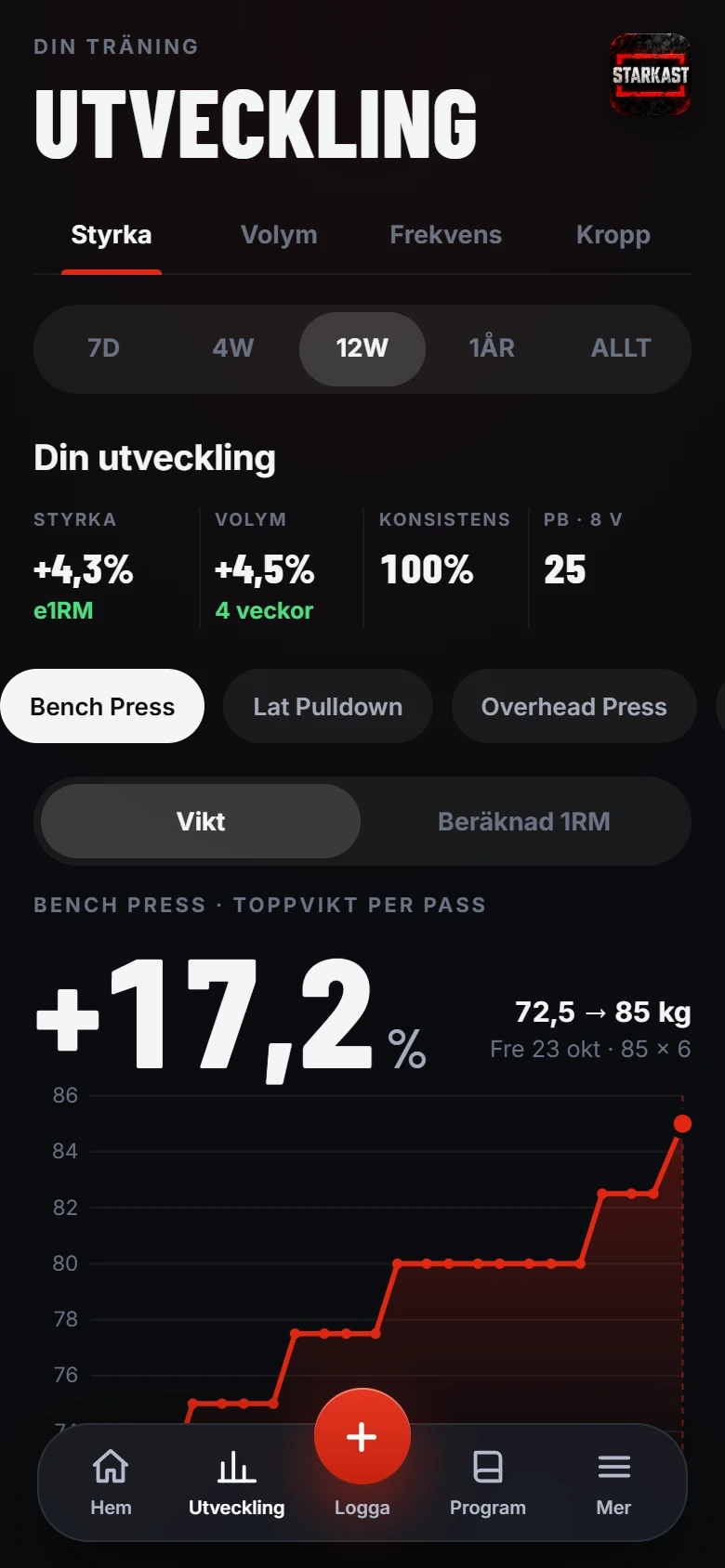Choose the Overhead Press chip
The width and height of the screenshot is (725, 1568).
(x=573, y=706)
